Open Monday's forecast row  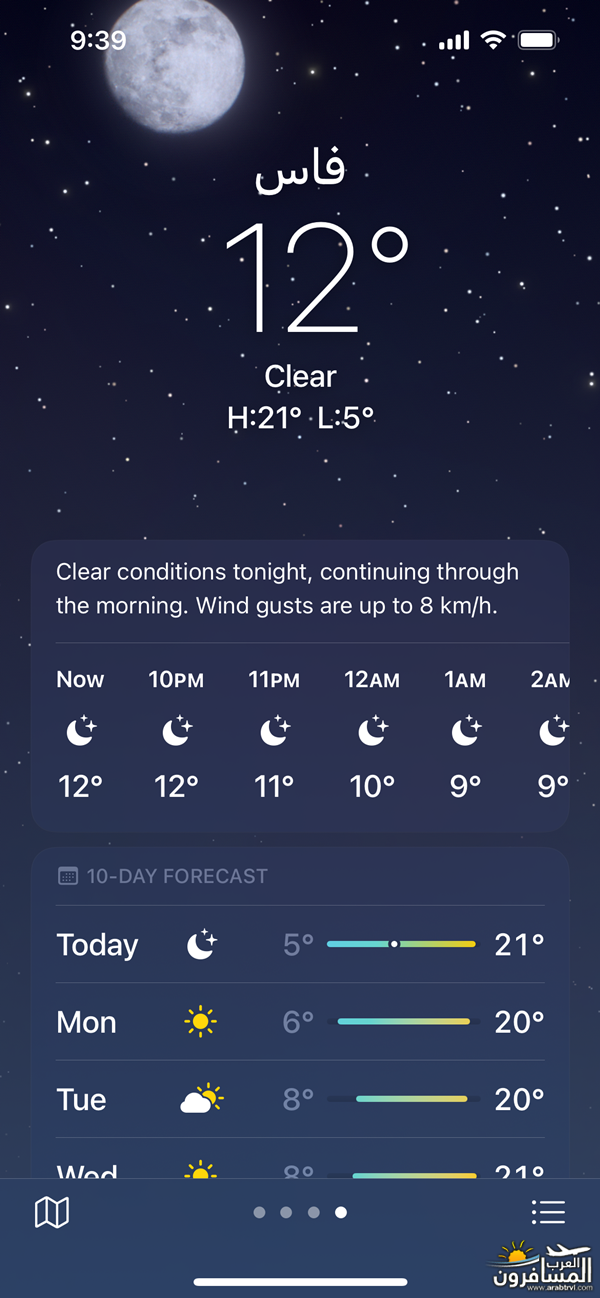(300, 1022)
